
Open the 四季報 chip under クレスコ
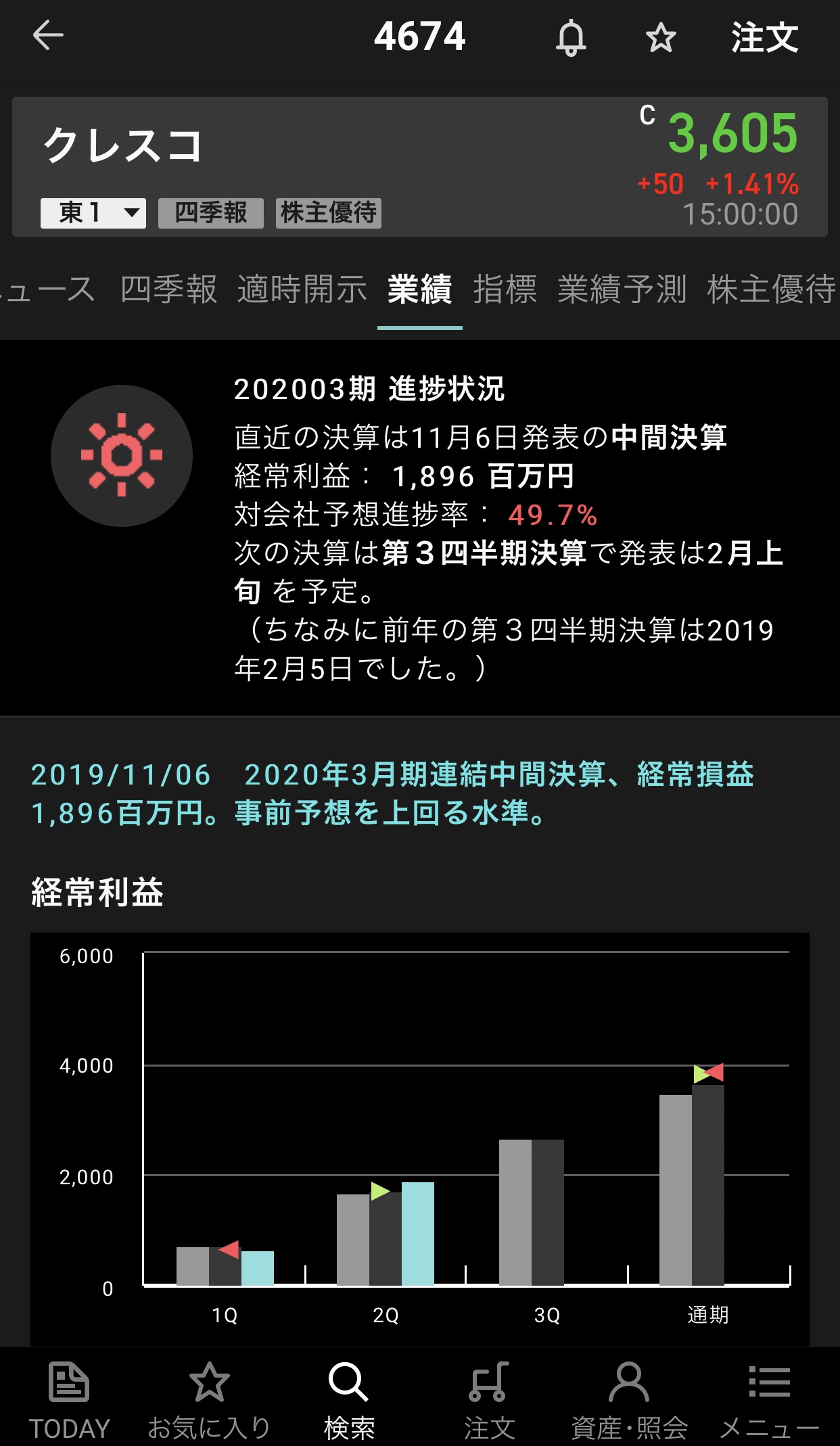click(211, 213)
